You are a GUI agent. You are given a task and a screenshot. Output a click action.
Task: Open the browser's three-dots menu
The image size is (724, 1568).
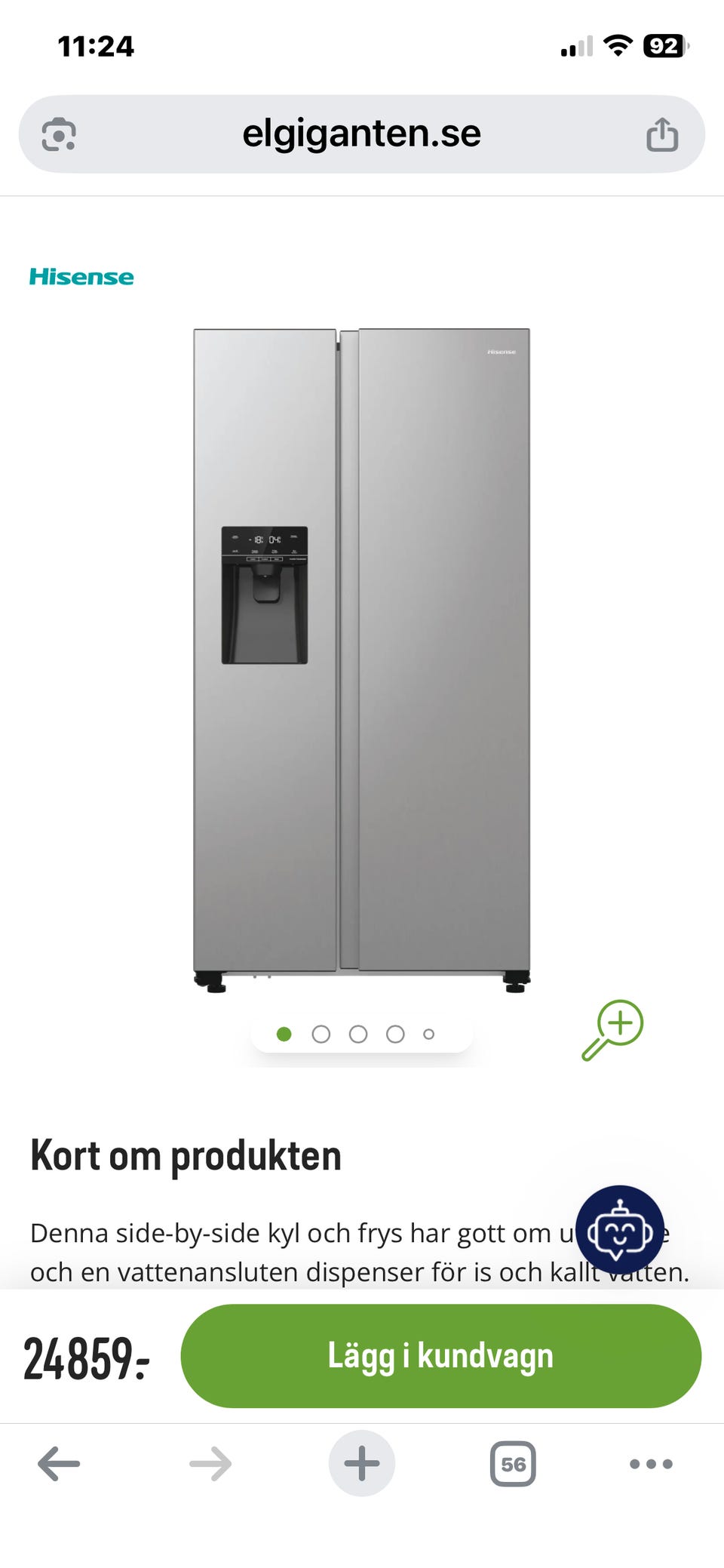[x=651, y=1464]
